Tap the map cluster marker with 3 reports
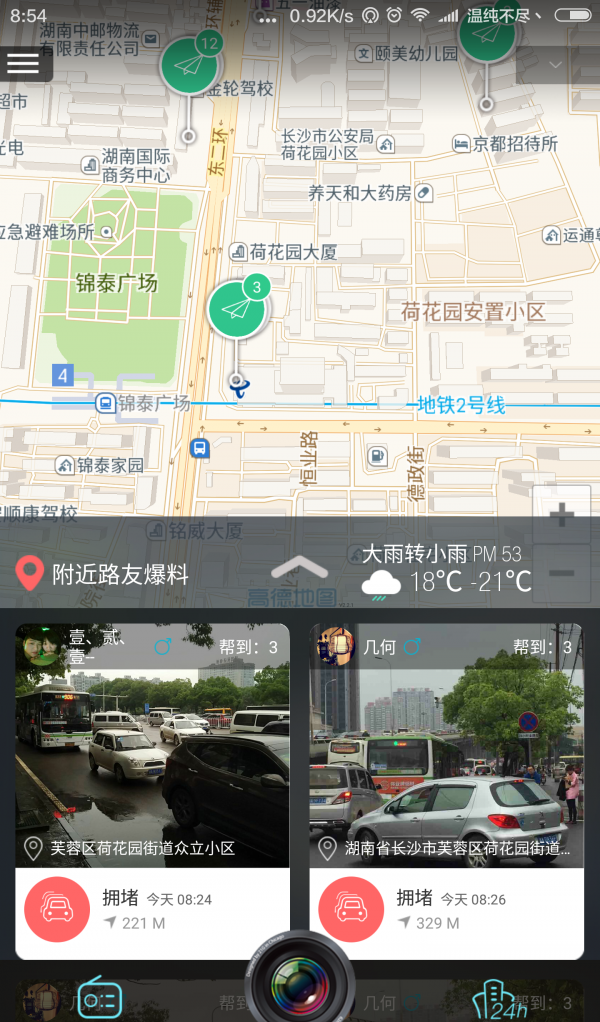Viewport: 600px width, 1022px height. pos(238,309)
